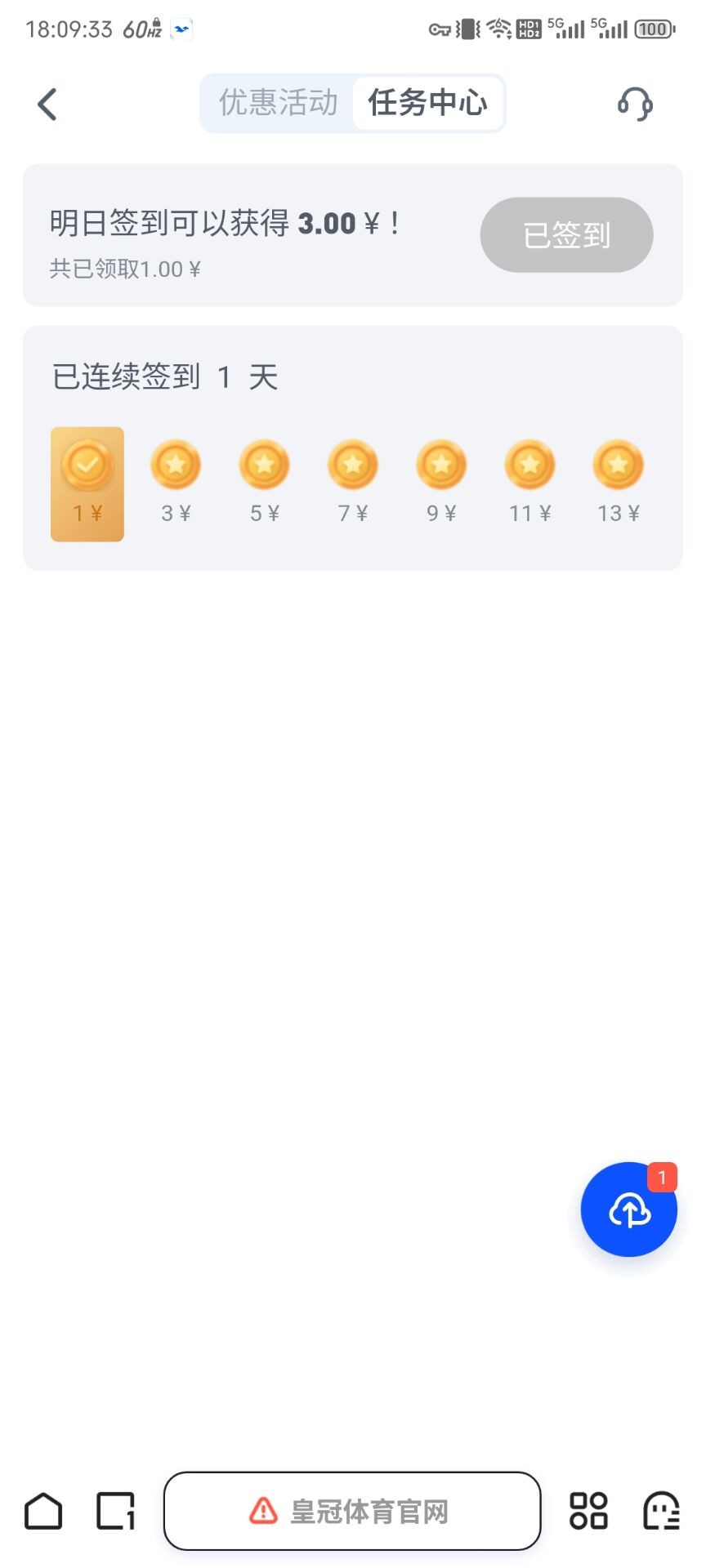This screenshot has width=706, height=1568.
Task: Open the browser tabs switcher
Action: click(x=116, y=1511)
